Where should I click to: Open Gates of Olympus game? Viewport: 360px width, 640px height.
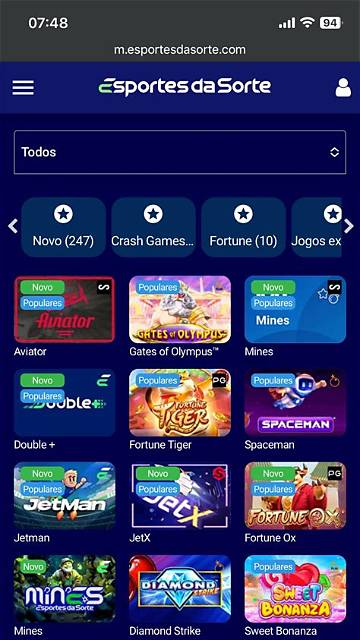180,309
